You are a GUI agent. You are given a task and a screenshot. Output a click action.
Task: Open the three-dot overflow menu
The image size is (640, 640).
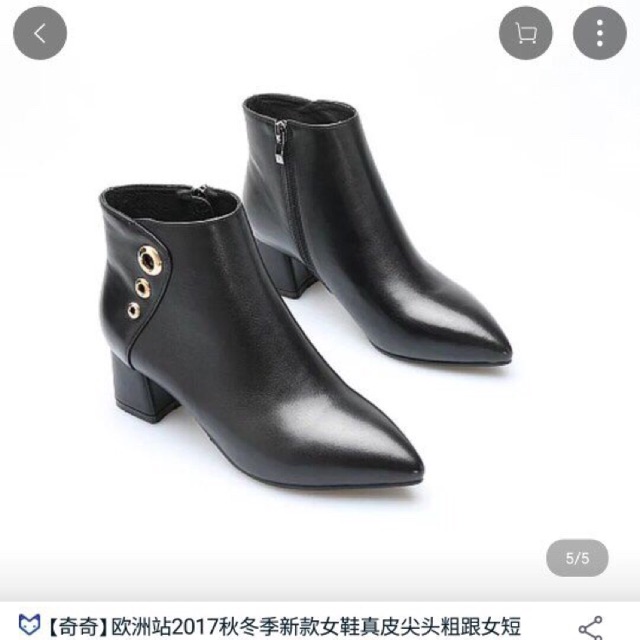pyautogui.click(x=599, y=33)
